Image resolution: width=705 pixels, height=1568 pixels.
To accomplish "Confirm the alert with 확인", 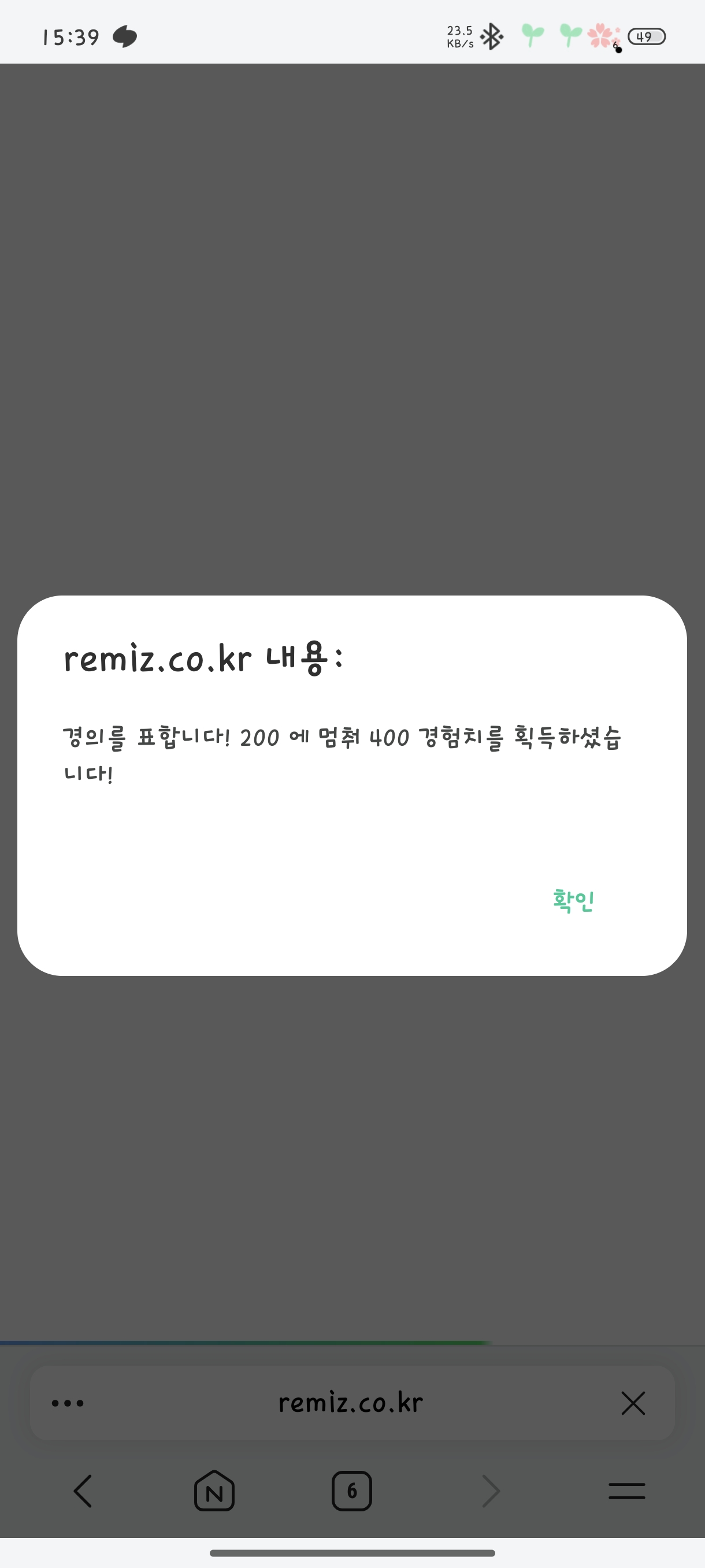I will tap(573, 900).
